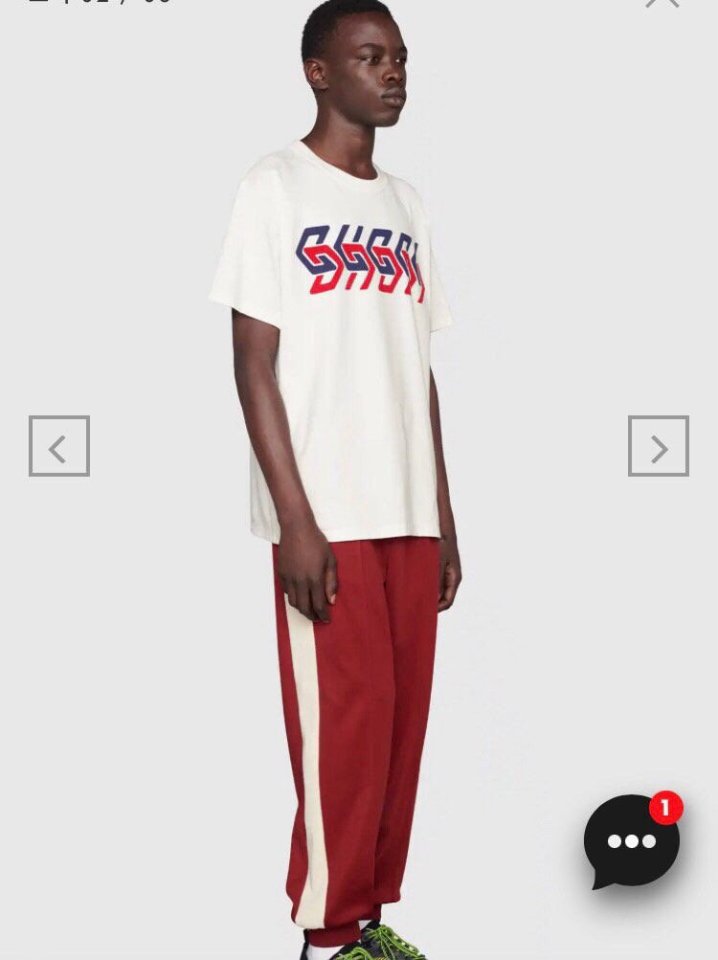Close the image viewer
The height and width of the screenshot is (960, 718).
(662, 3)
